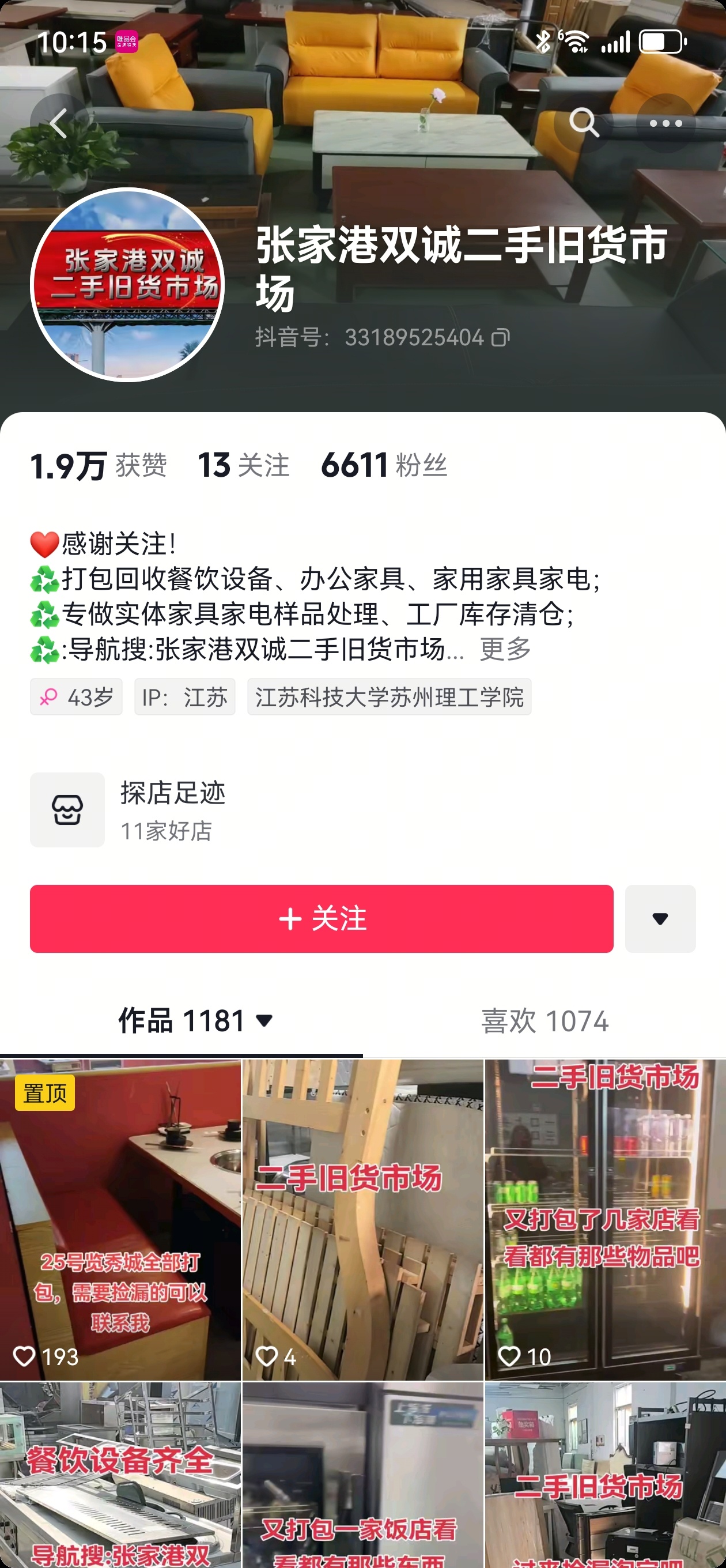The width and height of the screenshot is (726, 1568).
Task: Follow this account with 关注 button
Action: pyautogui.click(x=322, y=918)
